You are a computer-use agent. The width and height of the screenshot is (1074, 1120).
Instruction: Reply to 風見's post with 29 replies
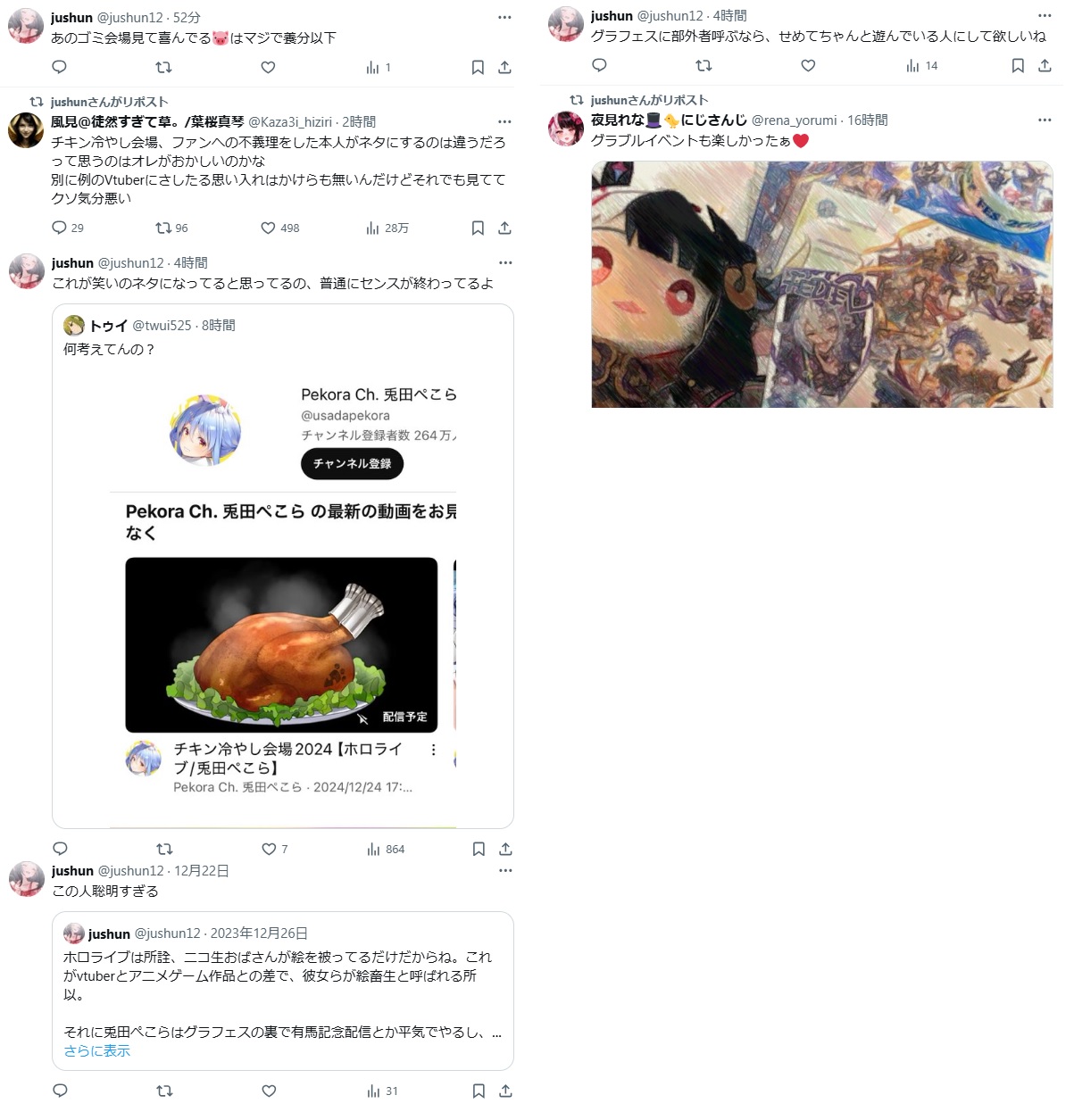60,228
